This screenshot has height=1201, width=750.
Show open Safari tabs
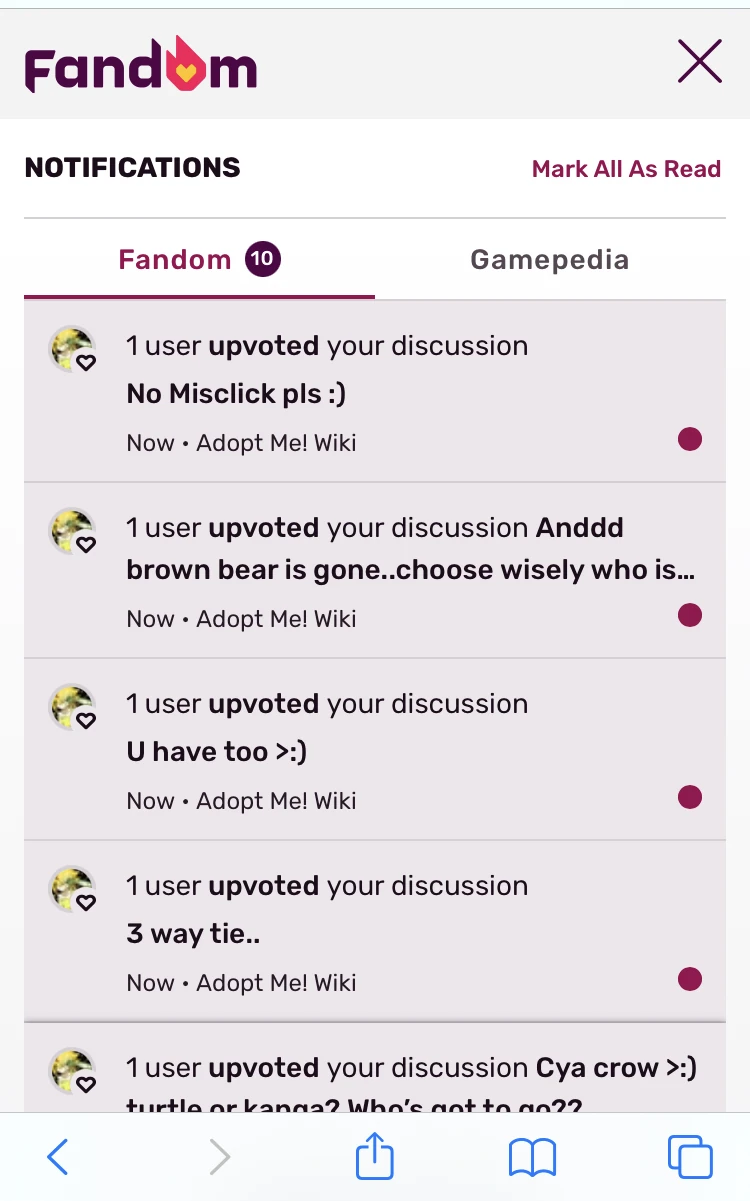(690, 1158)
